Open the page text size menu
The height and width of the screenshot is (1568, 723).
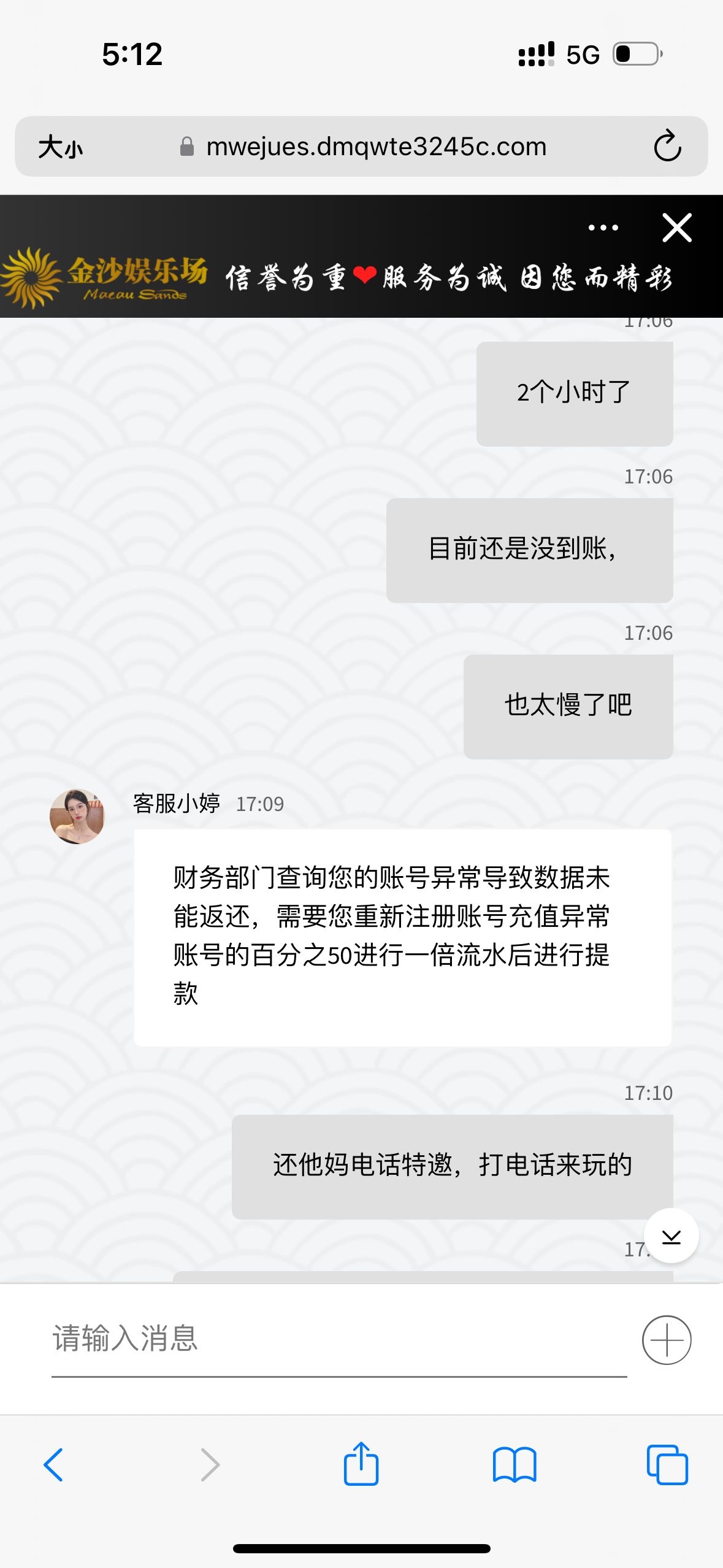(x=60, y=147)
